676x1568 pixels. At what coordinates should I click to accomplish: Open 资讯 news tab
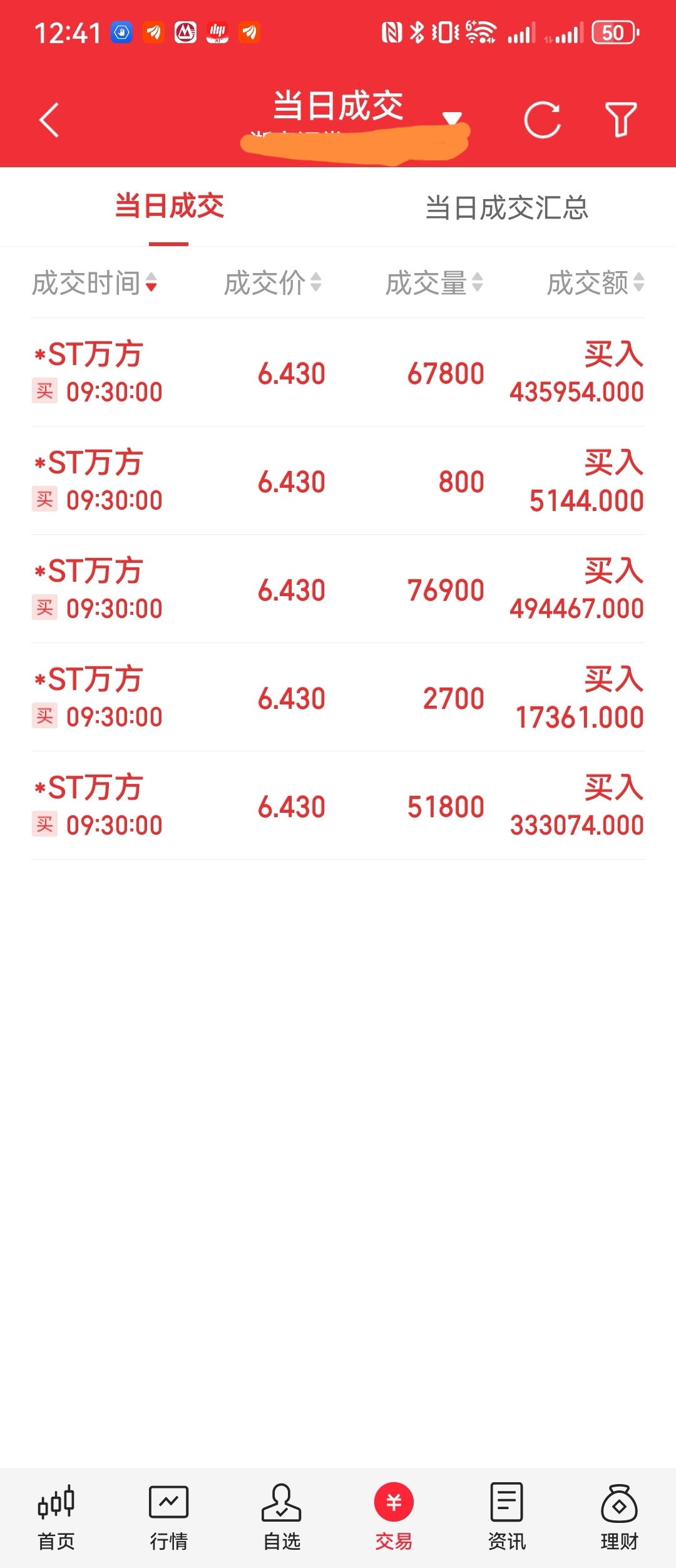[506, 1517]
